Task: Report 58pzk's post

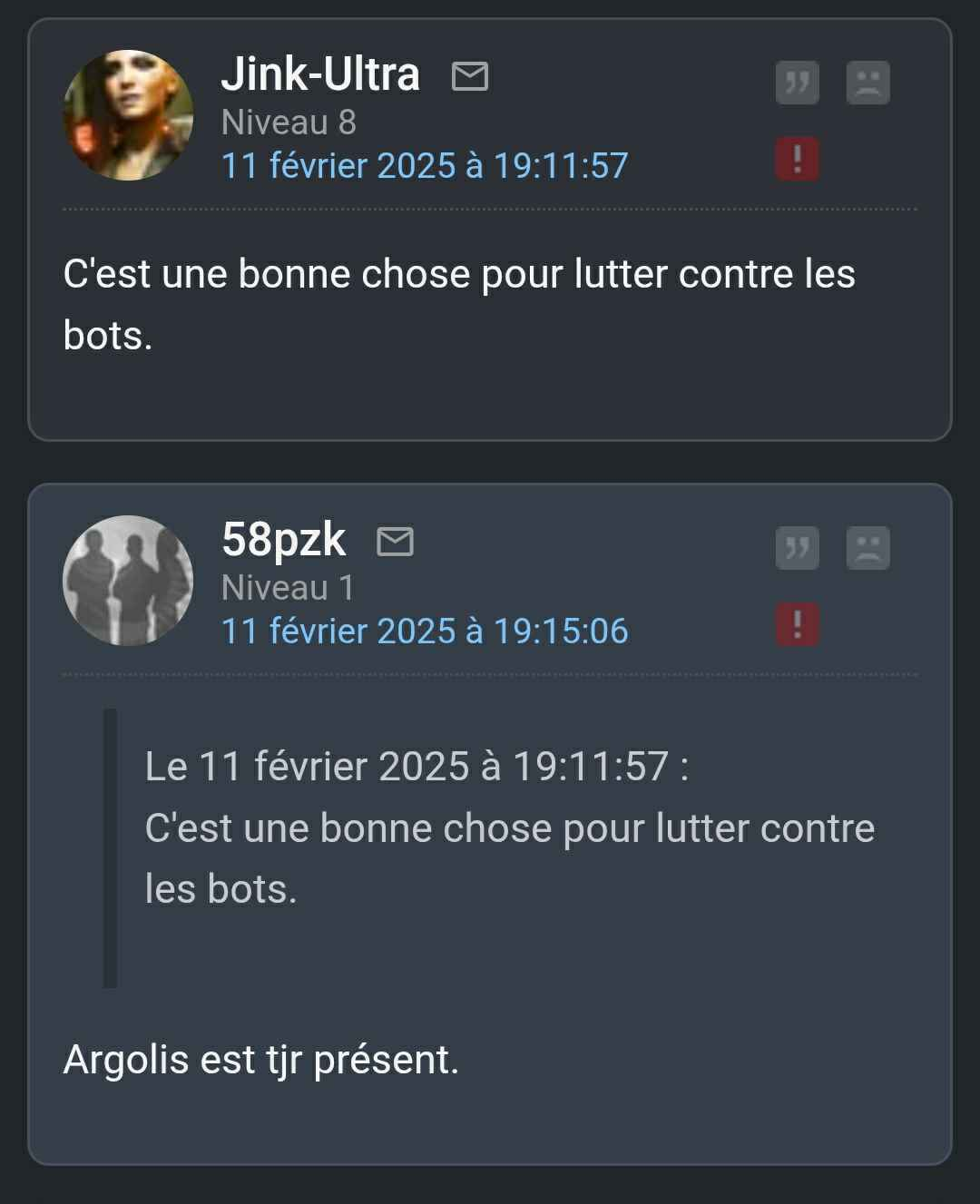Action: (797, 625)
